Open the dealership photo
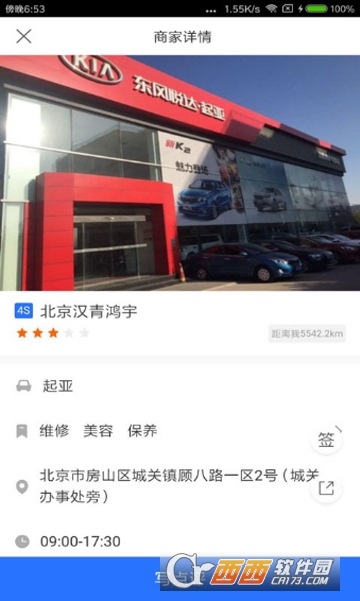This screenshot has width=360, height=601. point(180,173)
